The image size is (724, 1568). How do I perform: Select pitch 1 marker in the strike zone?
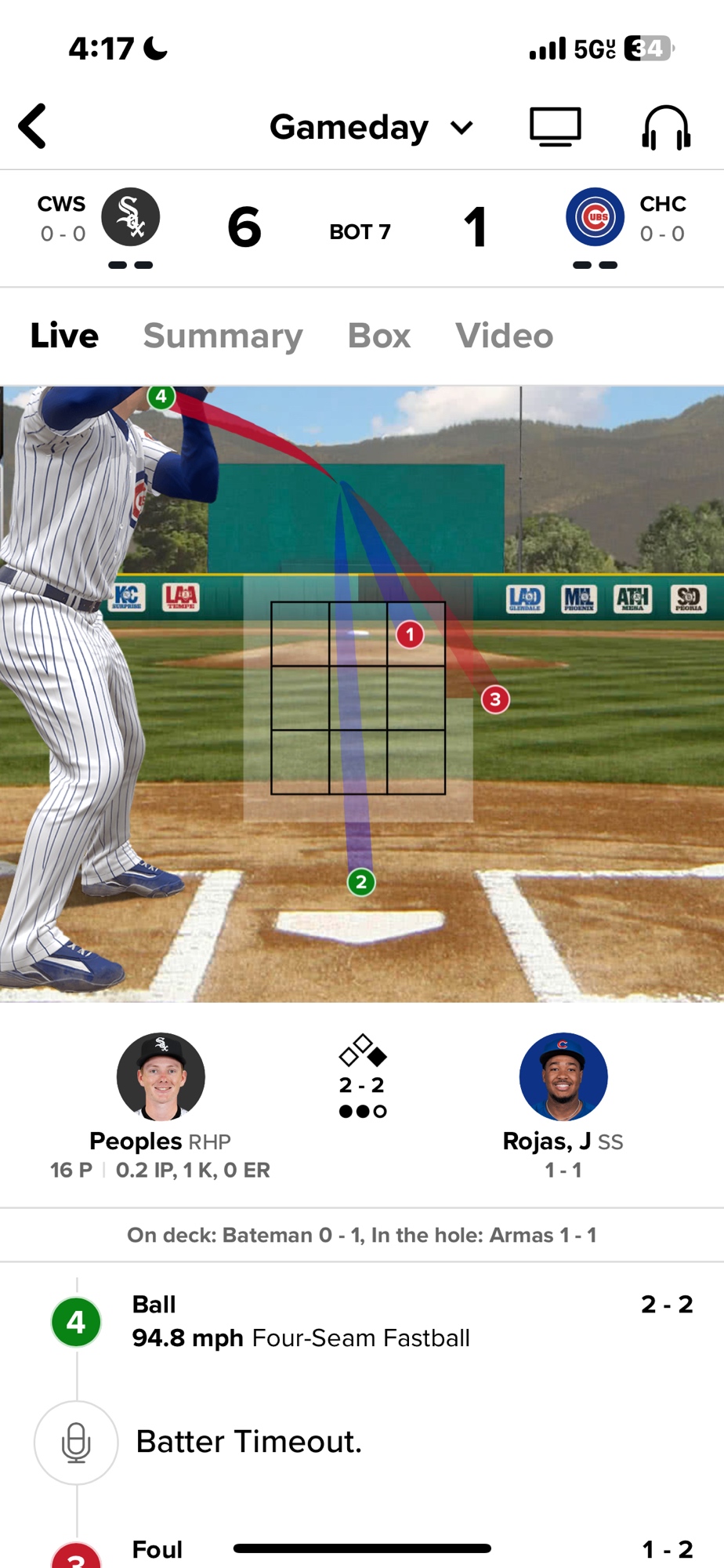click(410, 634)
